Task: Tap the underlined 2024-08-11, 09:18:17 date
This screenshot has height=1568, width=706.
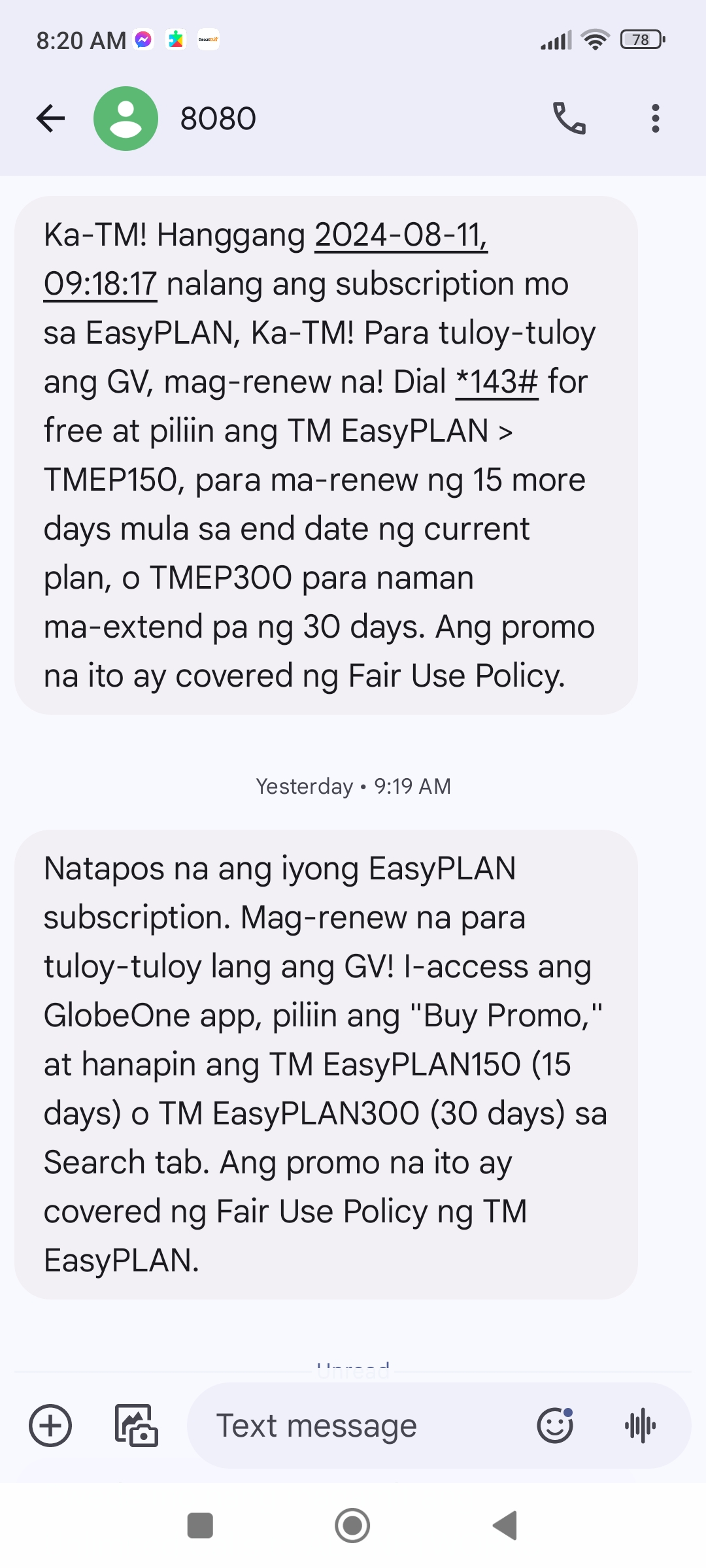Action: click(x=400, y=236)
